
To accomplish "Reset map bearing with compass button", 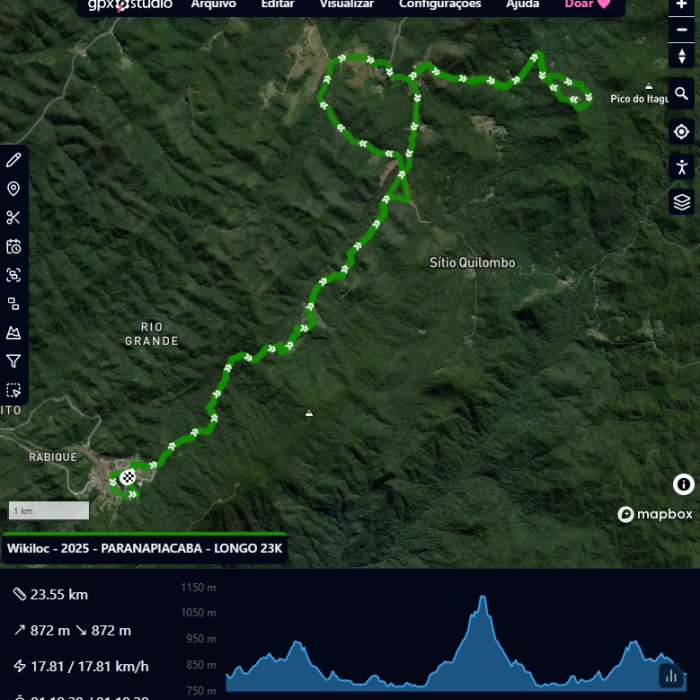I will (682, 56).
